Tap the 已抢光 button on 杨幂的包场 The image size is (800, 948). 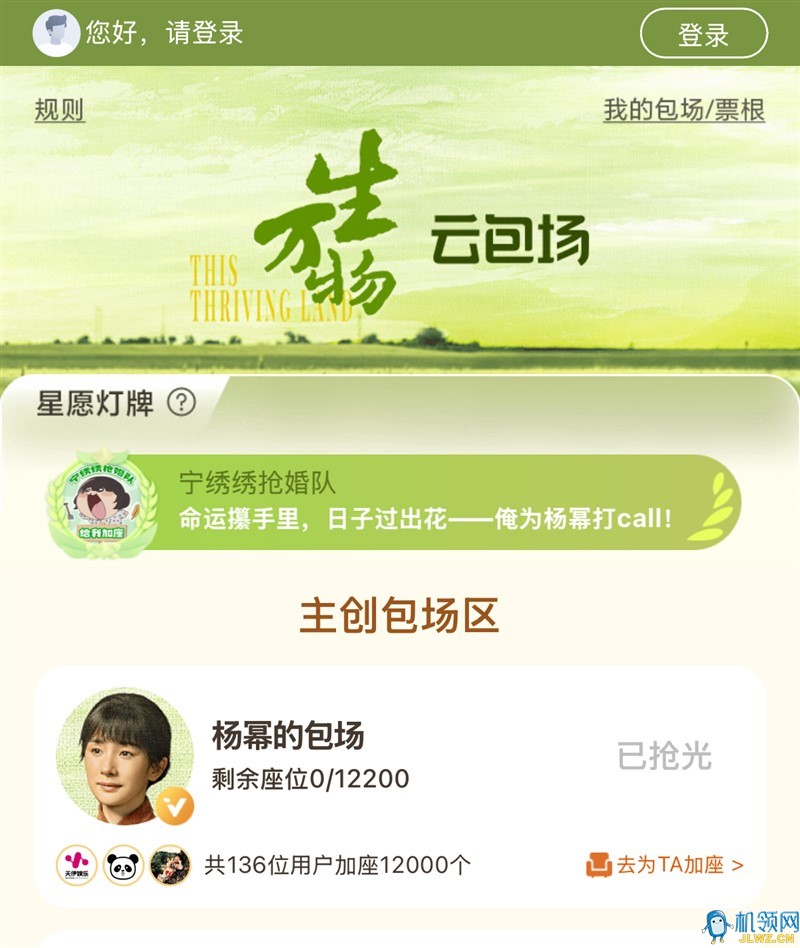point(664,756)
